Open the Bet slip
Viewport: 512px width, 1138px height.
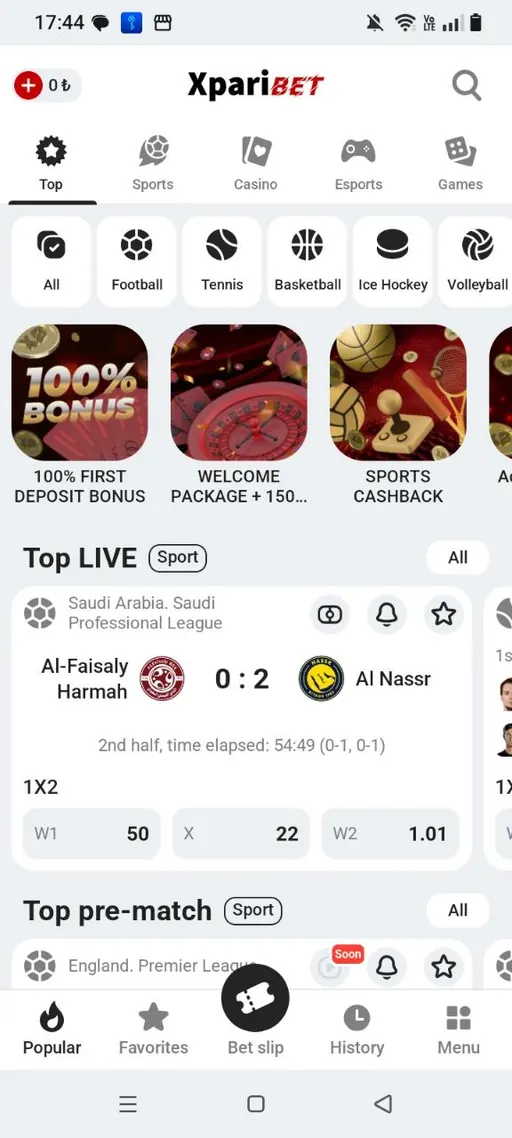(256, 1012)
